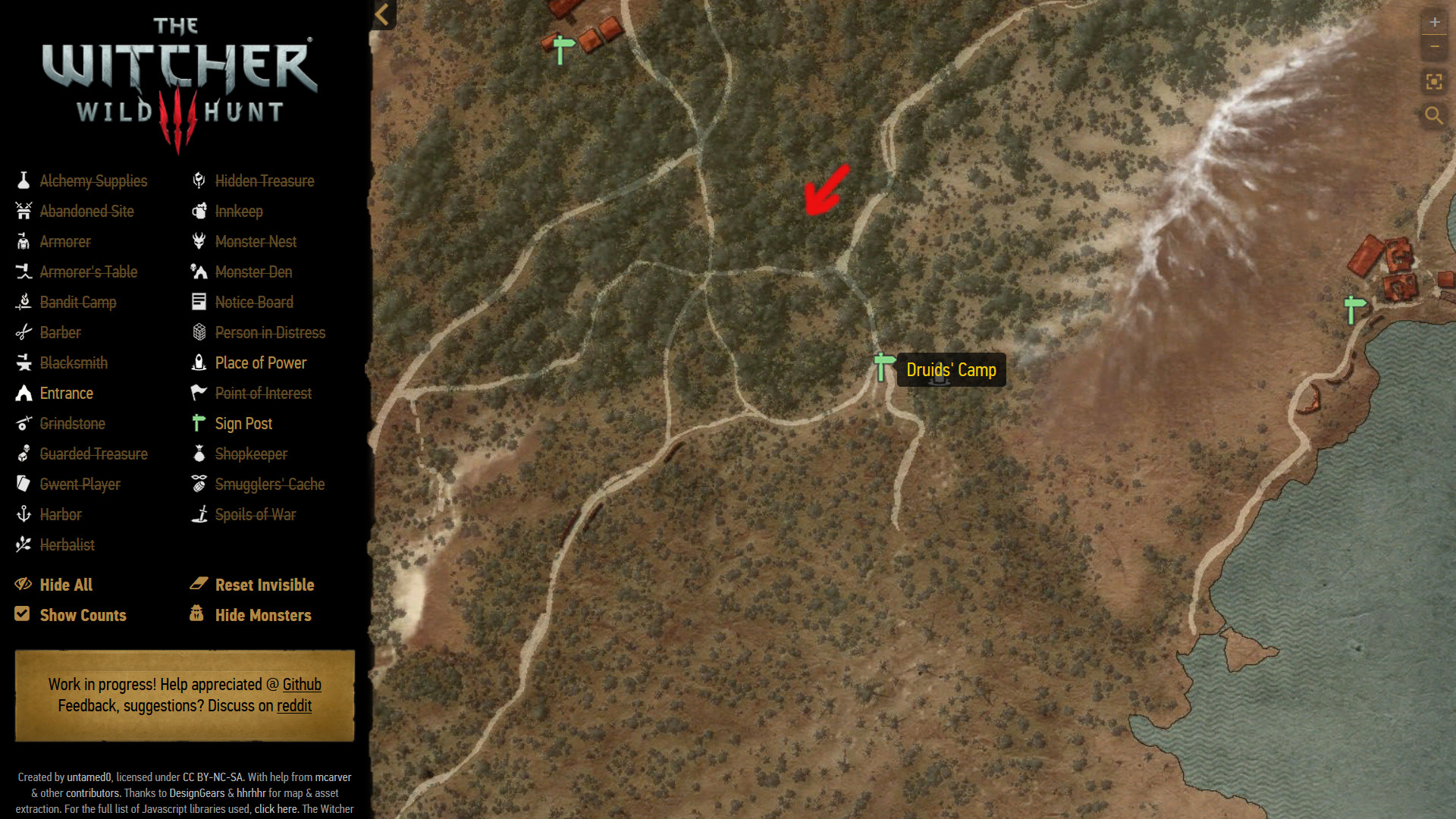Select Hide All markers
This screenshot has height=819, width=1456.
pos(65,585)
